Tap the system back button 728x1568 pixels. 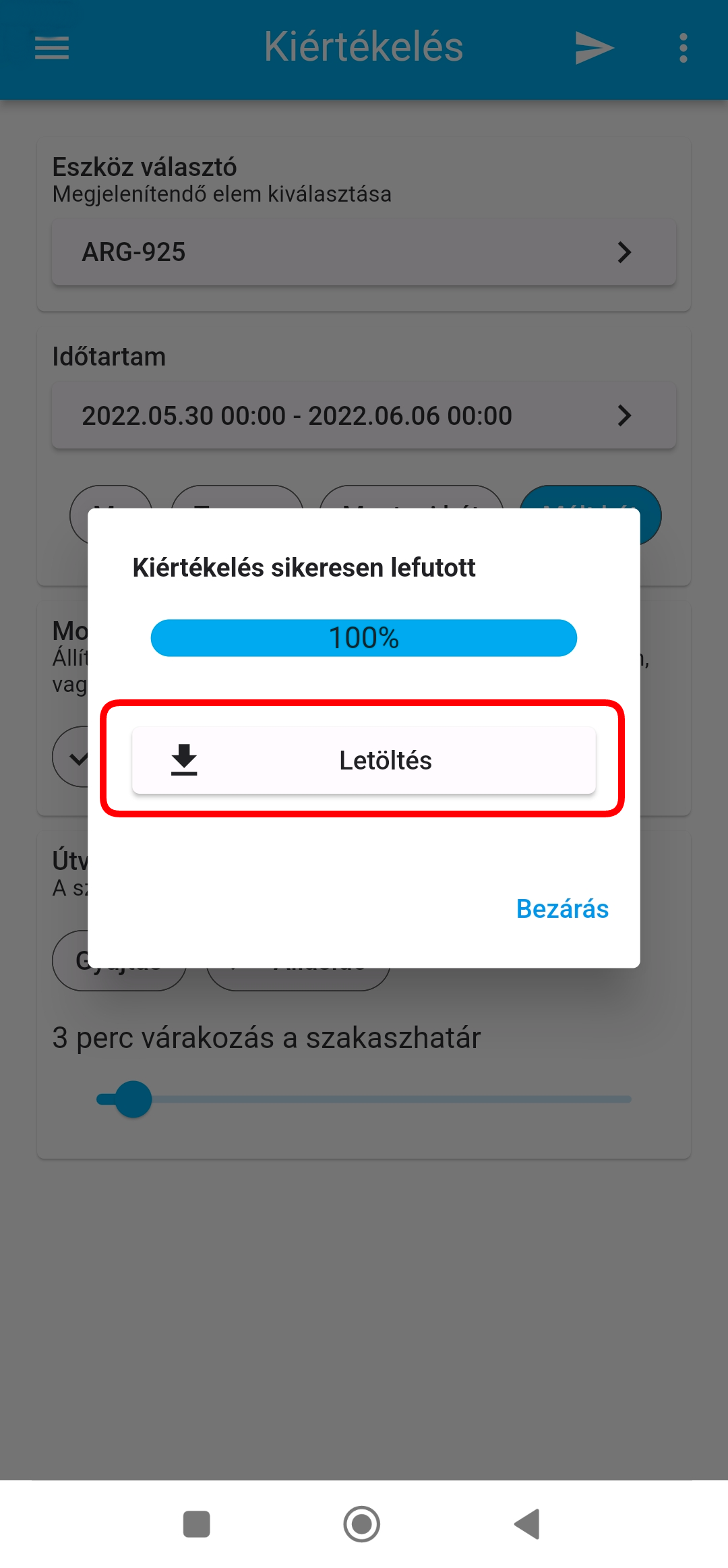[528, 1524]
